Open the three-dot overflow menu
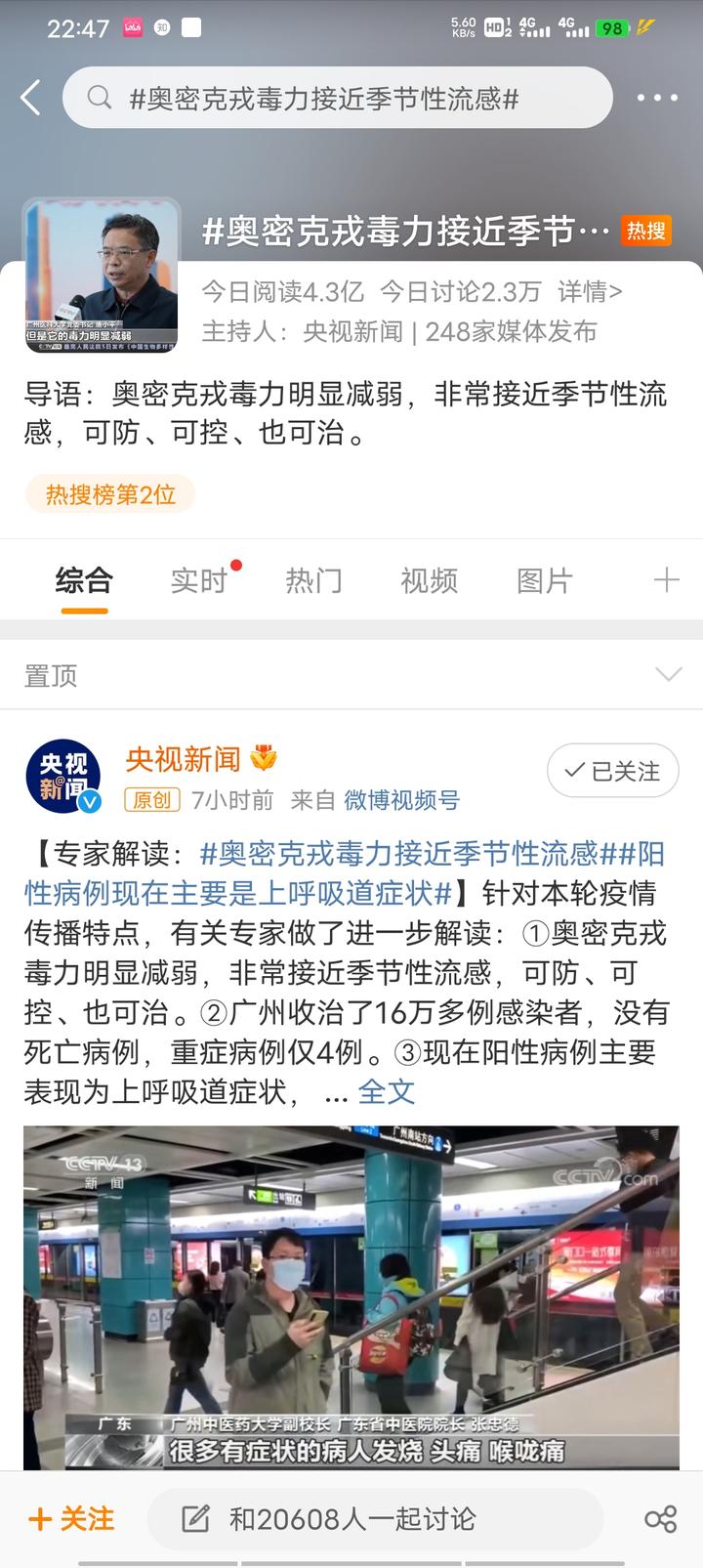 click(x=657, y=98)
